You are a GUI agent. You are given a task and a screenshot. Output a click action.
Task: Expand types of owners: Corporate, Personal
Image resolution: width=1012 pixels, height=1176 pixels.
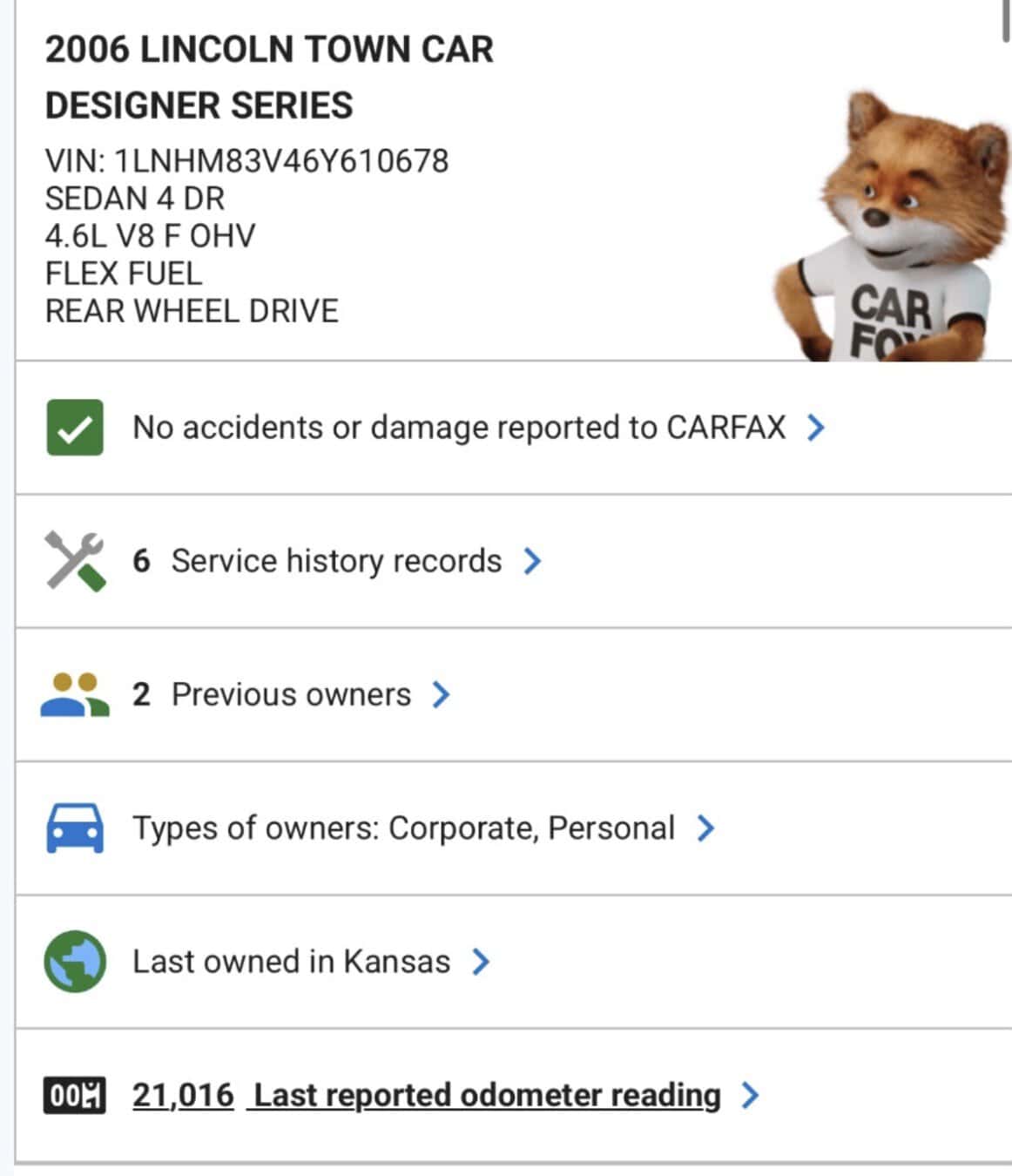[x=513, y=828]
